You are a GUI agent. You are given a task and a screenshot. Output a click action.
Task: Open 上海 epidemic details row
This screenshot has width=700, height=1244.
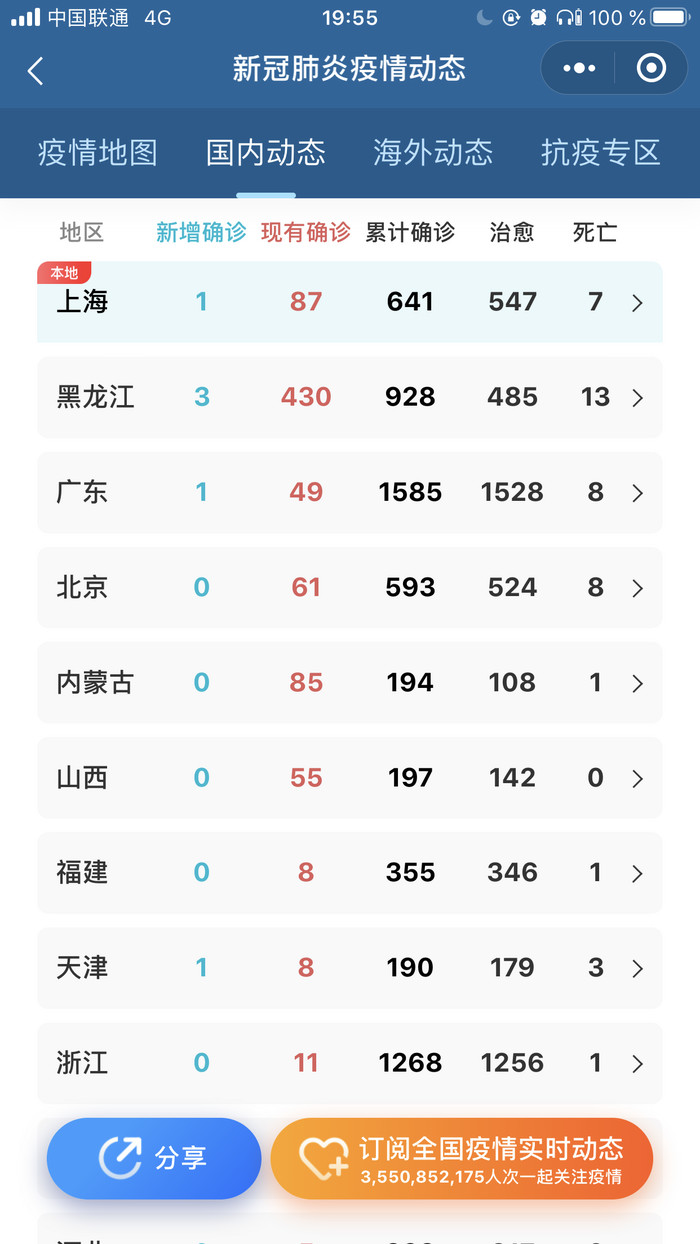349,302
